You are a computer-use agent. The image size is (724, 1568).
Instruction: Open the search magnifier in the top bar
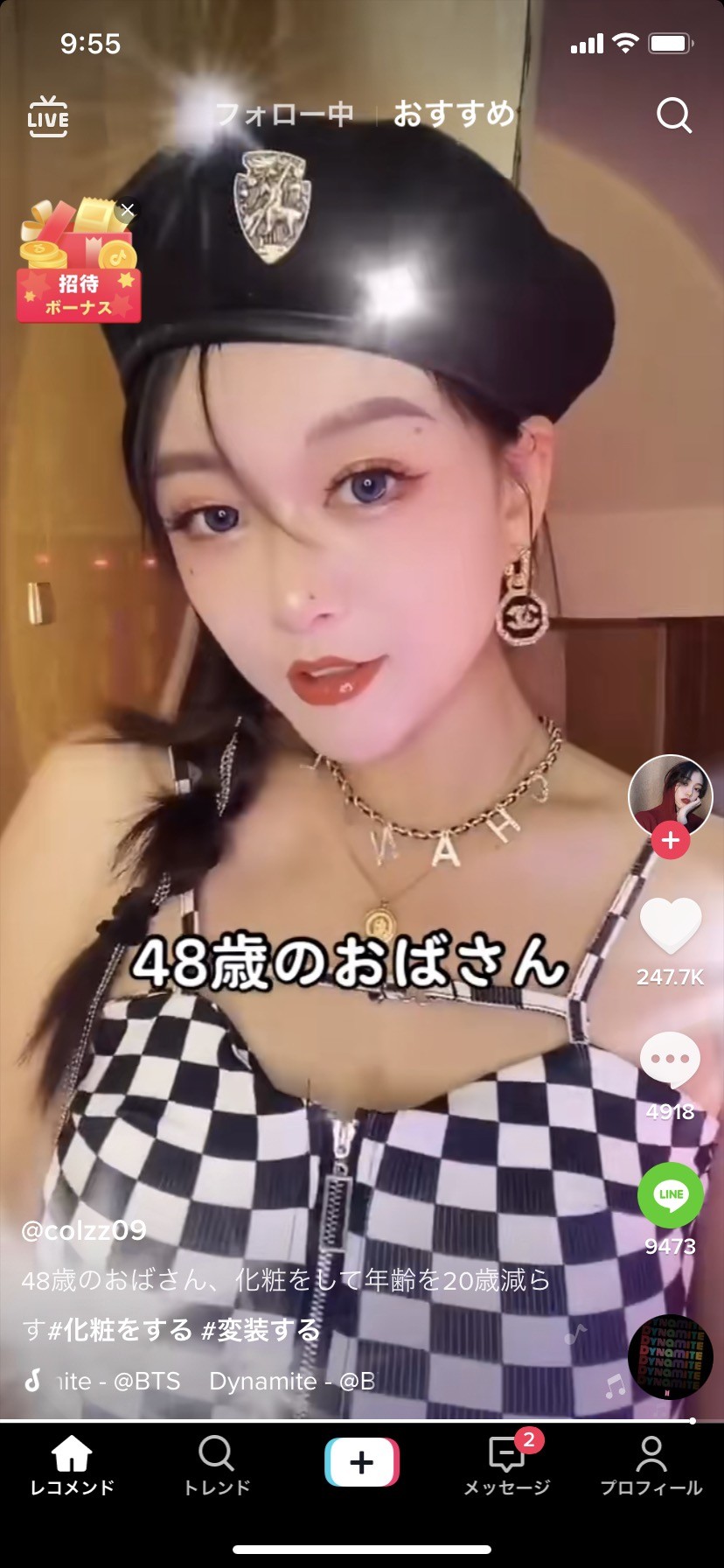(673, 115)
